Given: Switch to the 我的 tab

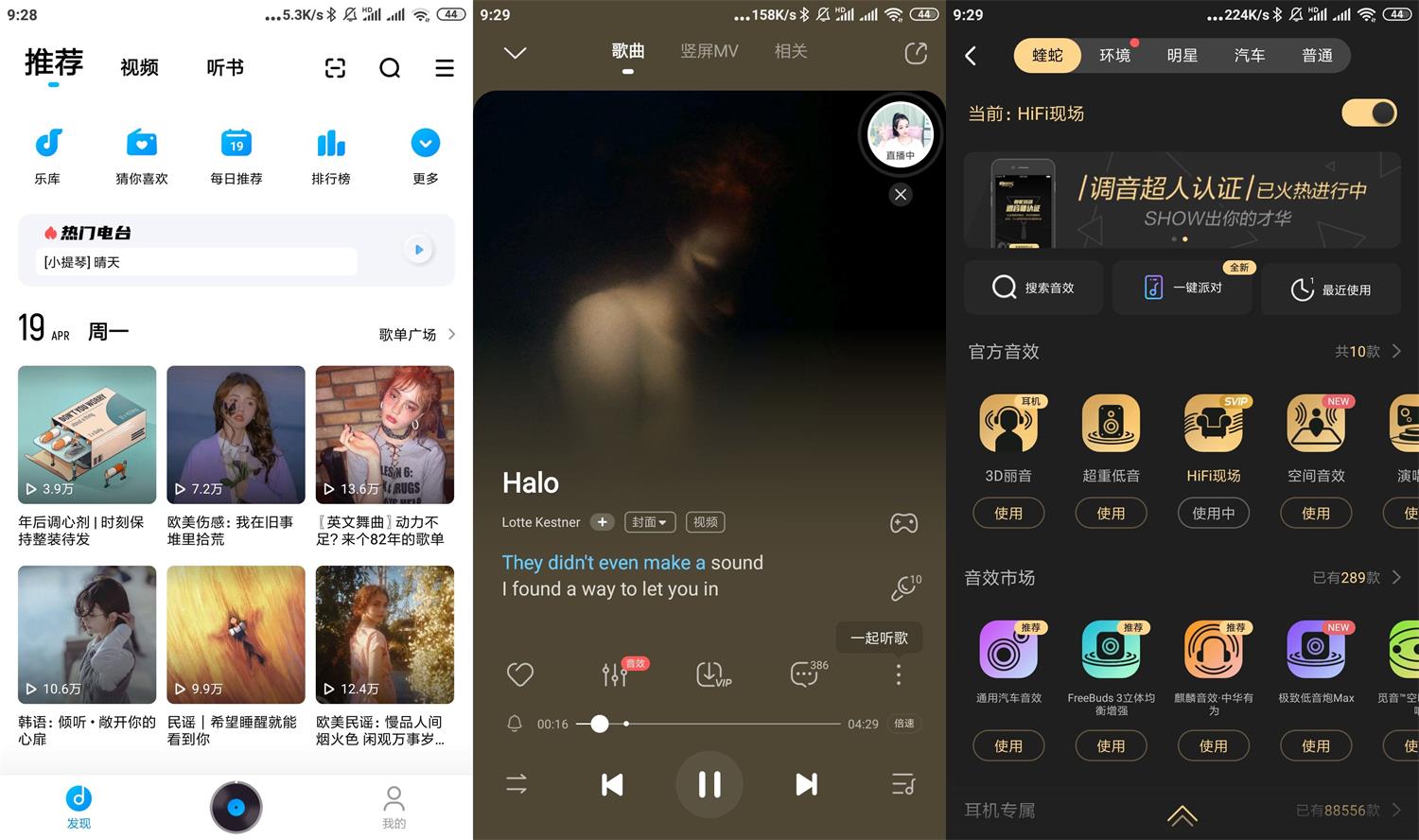Looking at the screenshot, I should click(x=394, y=807).
